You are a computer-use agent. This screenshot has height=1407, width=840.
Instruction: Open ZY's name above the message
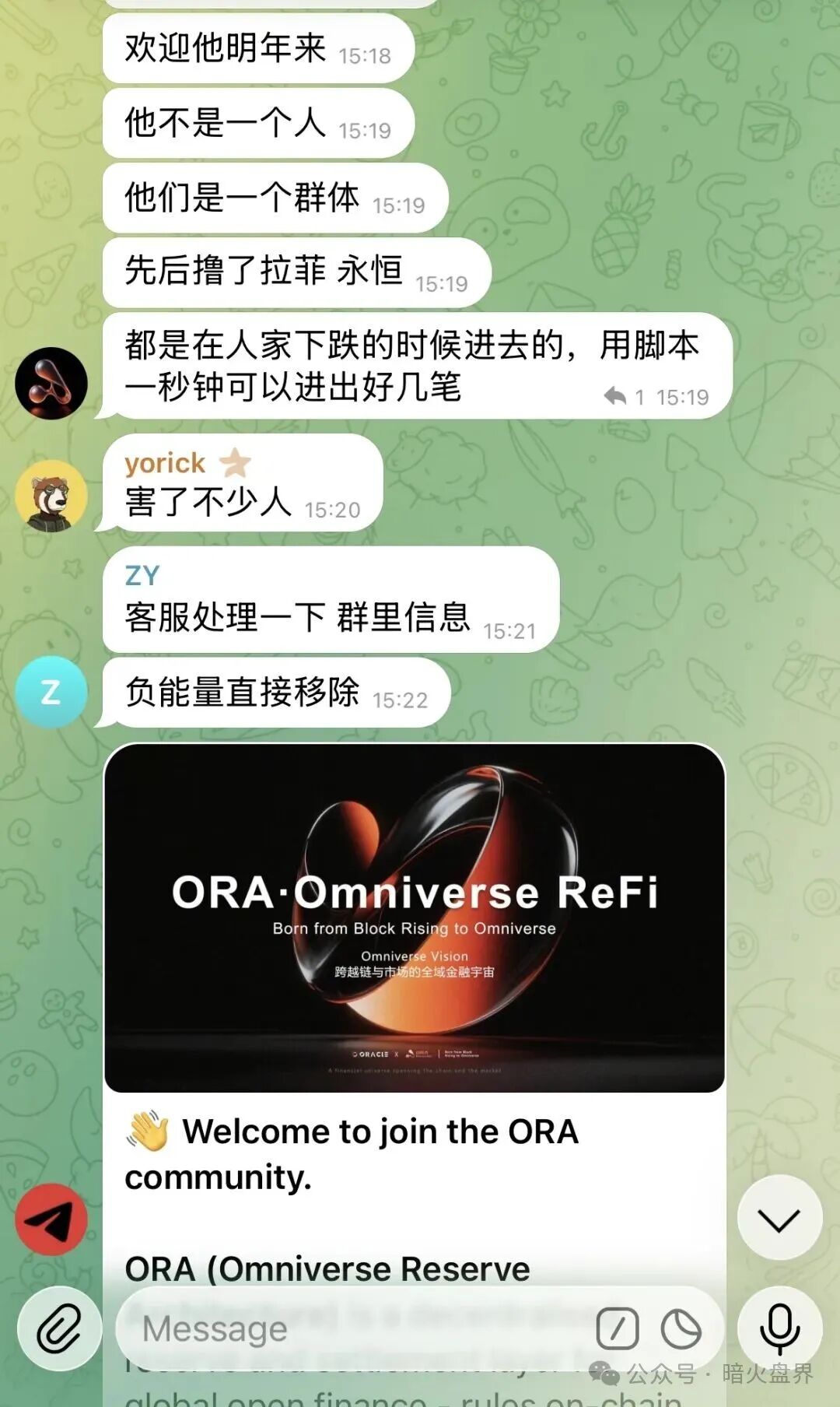[142, 576]
